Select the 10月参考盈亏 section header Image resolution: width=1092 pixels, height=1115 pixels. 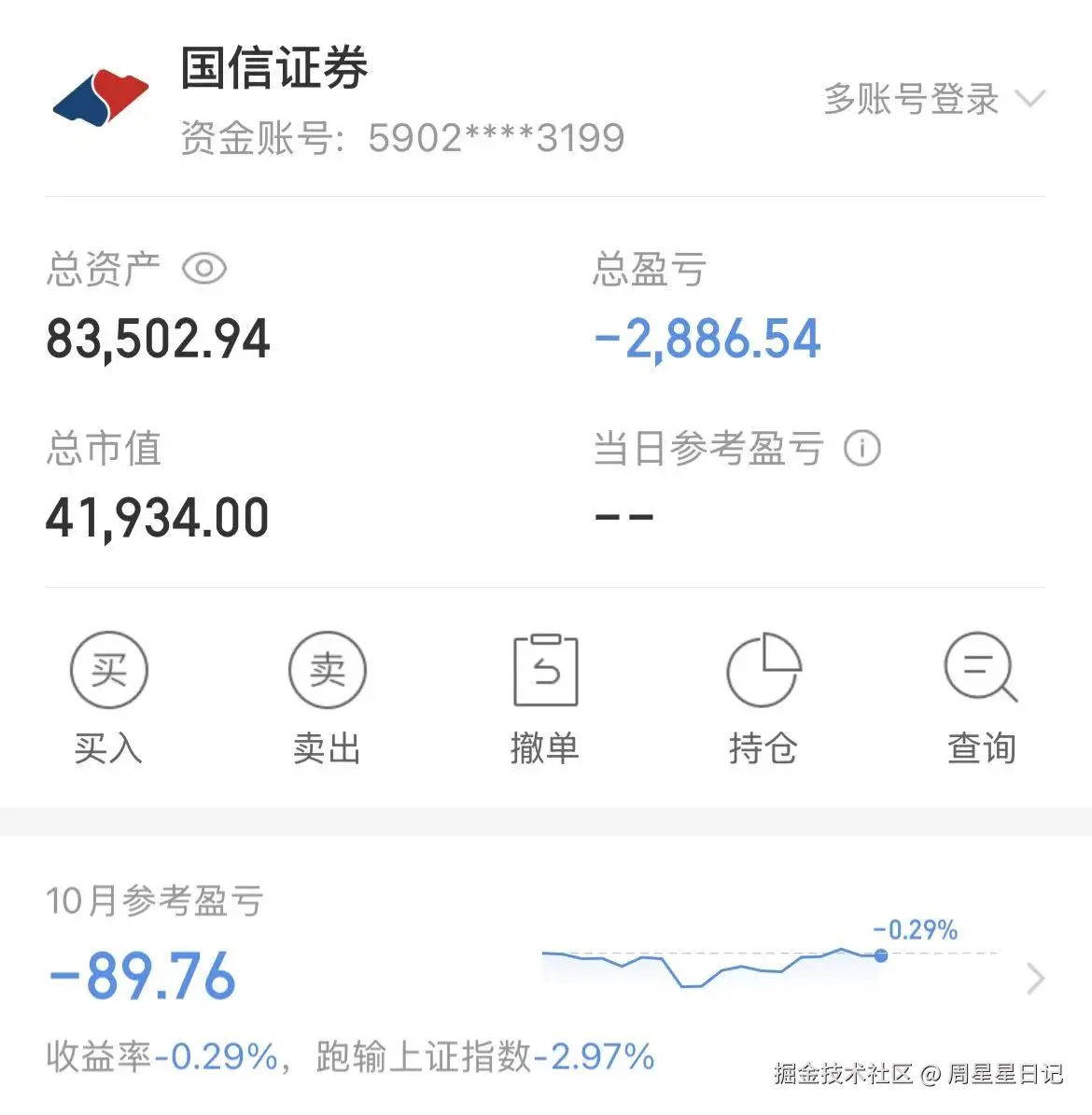point(155,901)
